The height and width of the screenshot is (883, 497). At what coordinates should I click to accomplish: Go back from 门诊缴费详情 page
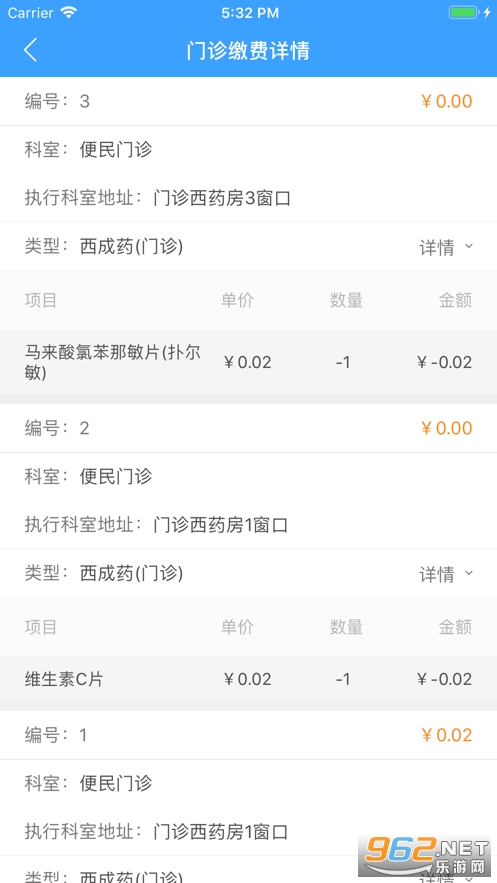tap(30, 50)
